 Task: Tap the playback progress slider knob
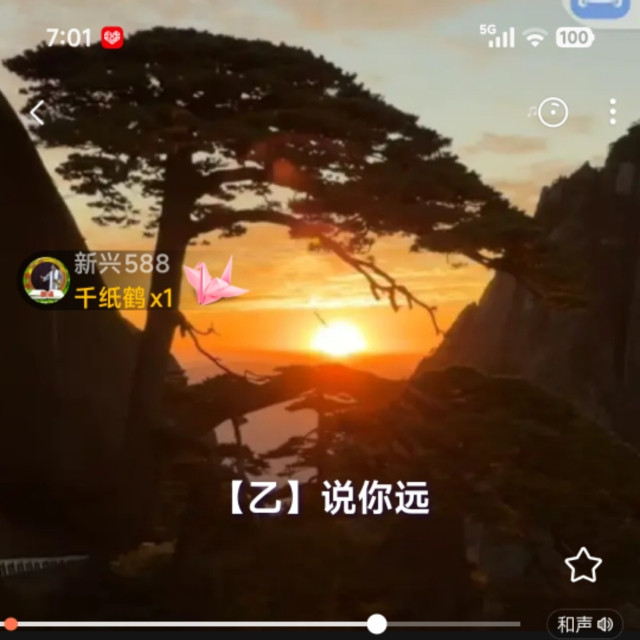pyautogui.click(x=376, y=624)
